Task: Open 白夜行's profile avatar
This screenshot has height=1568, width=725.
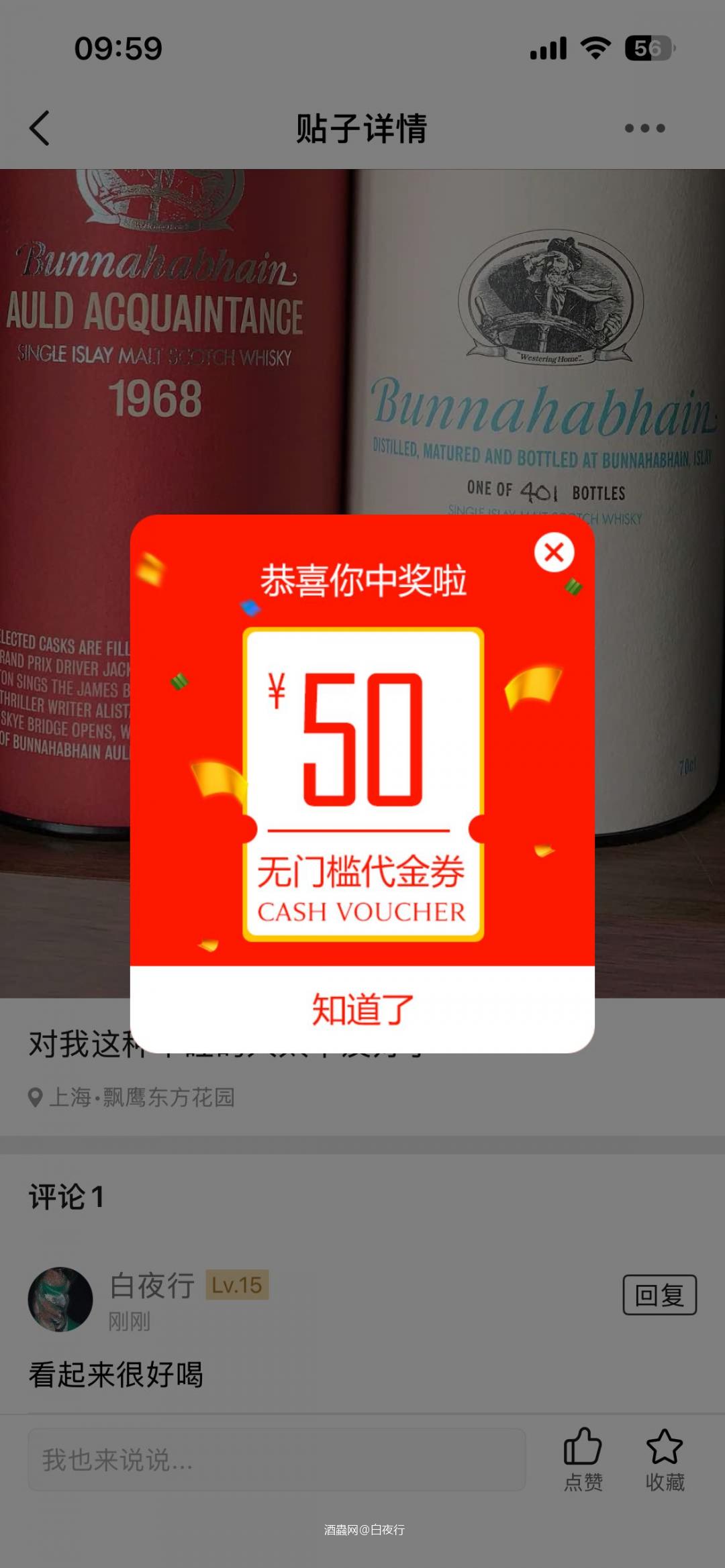Action: tap(60, 1299)
